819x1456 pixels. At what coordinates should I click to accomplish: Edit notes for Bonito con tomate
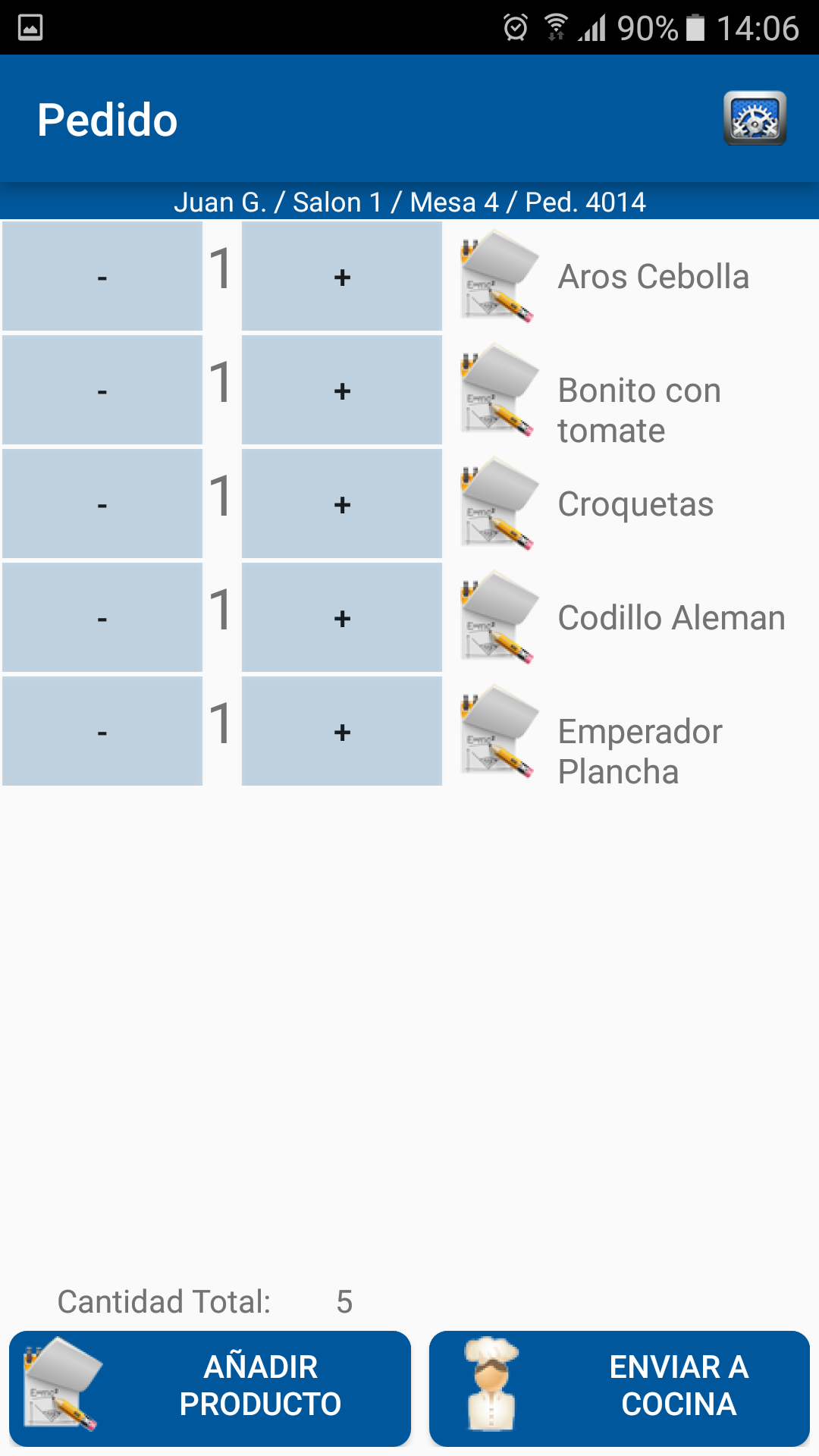point(498,391)
